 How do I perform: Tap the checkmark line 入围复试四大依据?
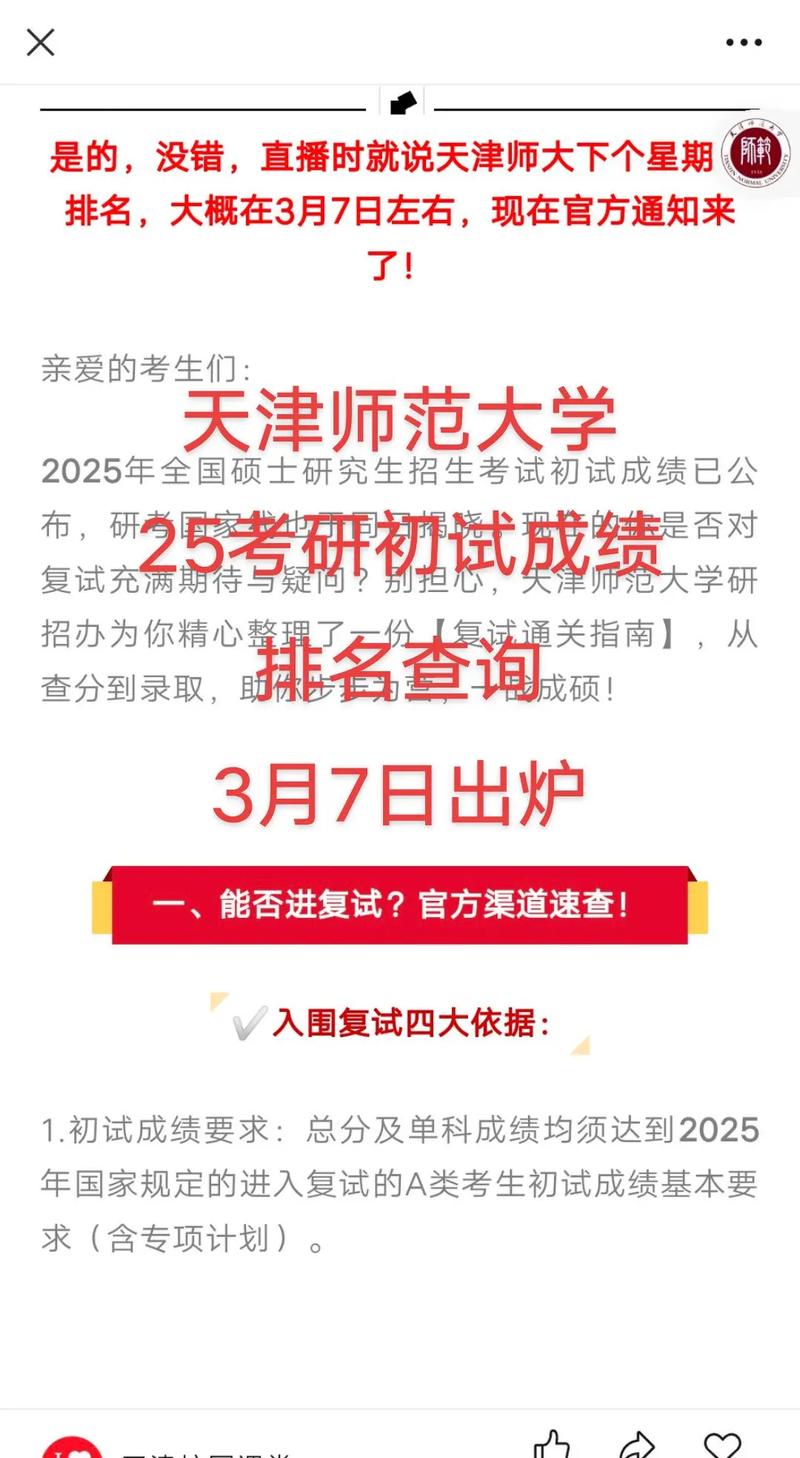pyautogui.click(x=400, y=1022)
